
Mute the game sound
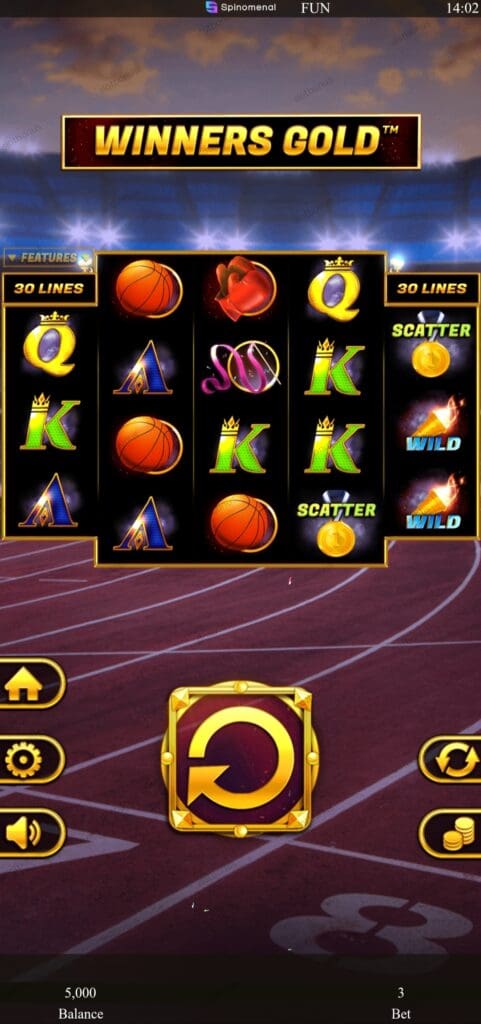(28, 833)
